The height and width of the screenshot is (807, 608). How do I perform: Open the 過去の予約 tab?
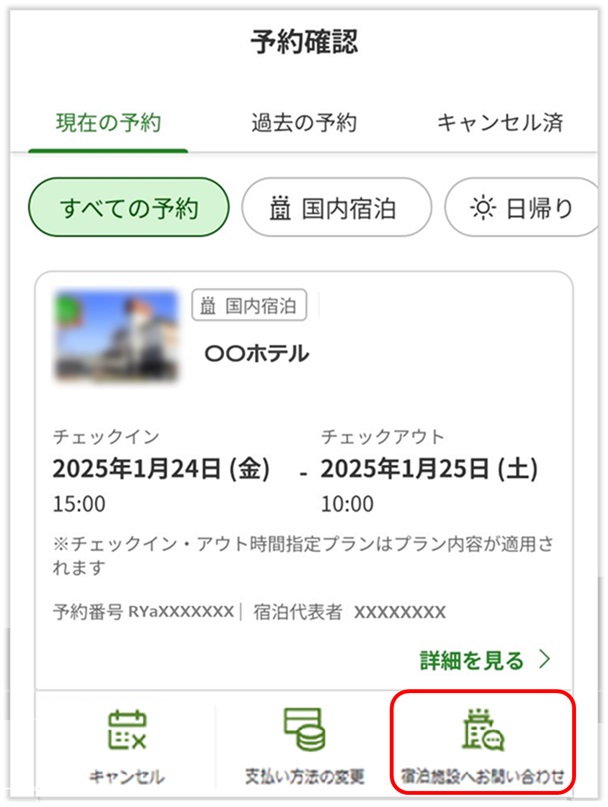[x=303, y=124]
